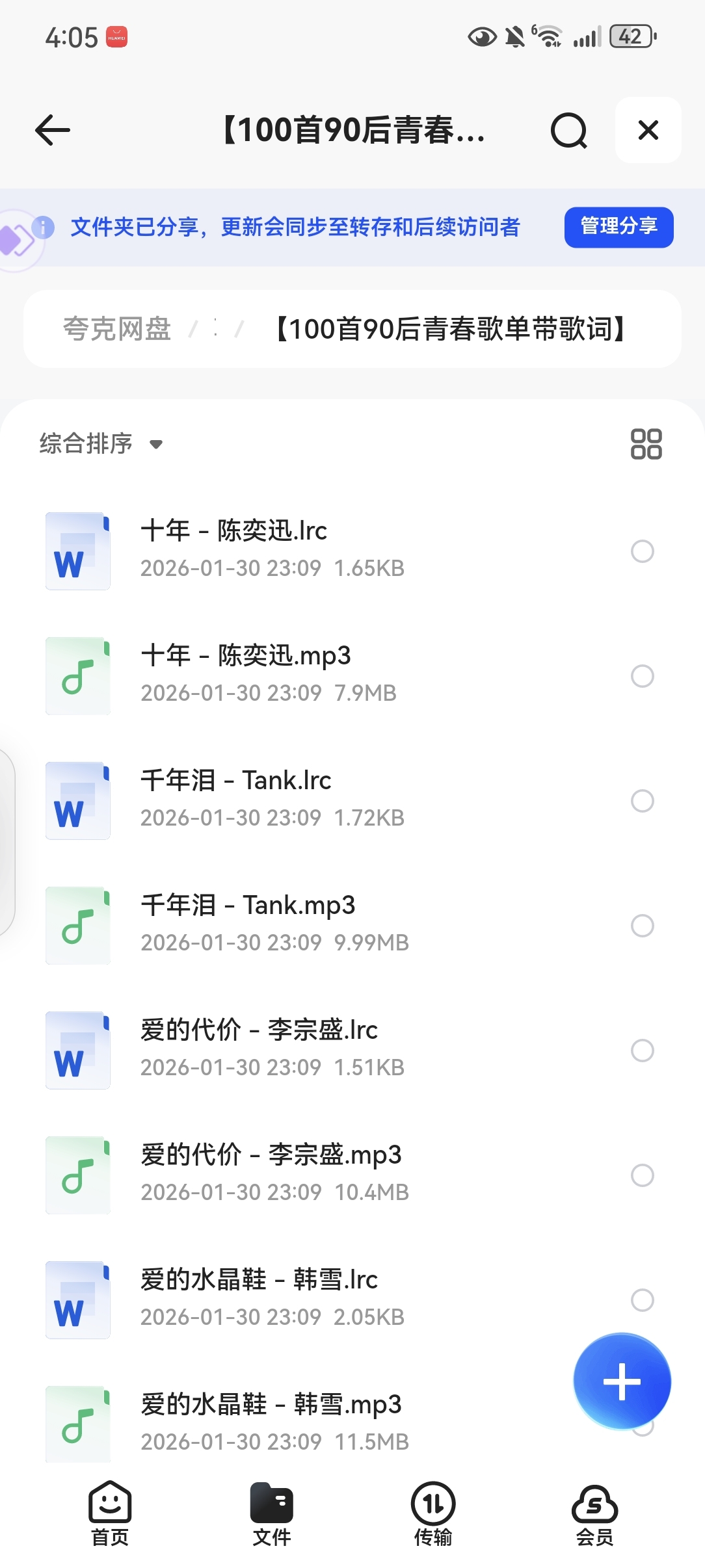Select the 十年 - 陈奕迅.mp3 checkbox
This screenshot has height=1568, width=705.
point(642,676)
